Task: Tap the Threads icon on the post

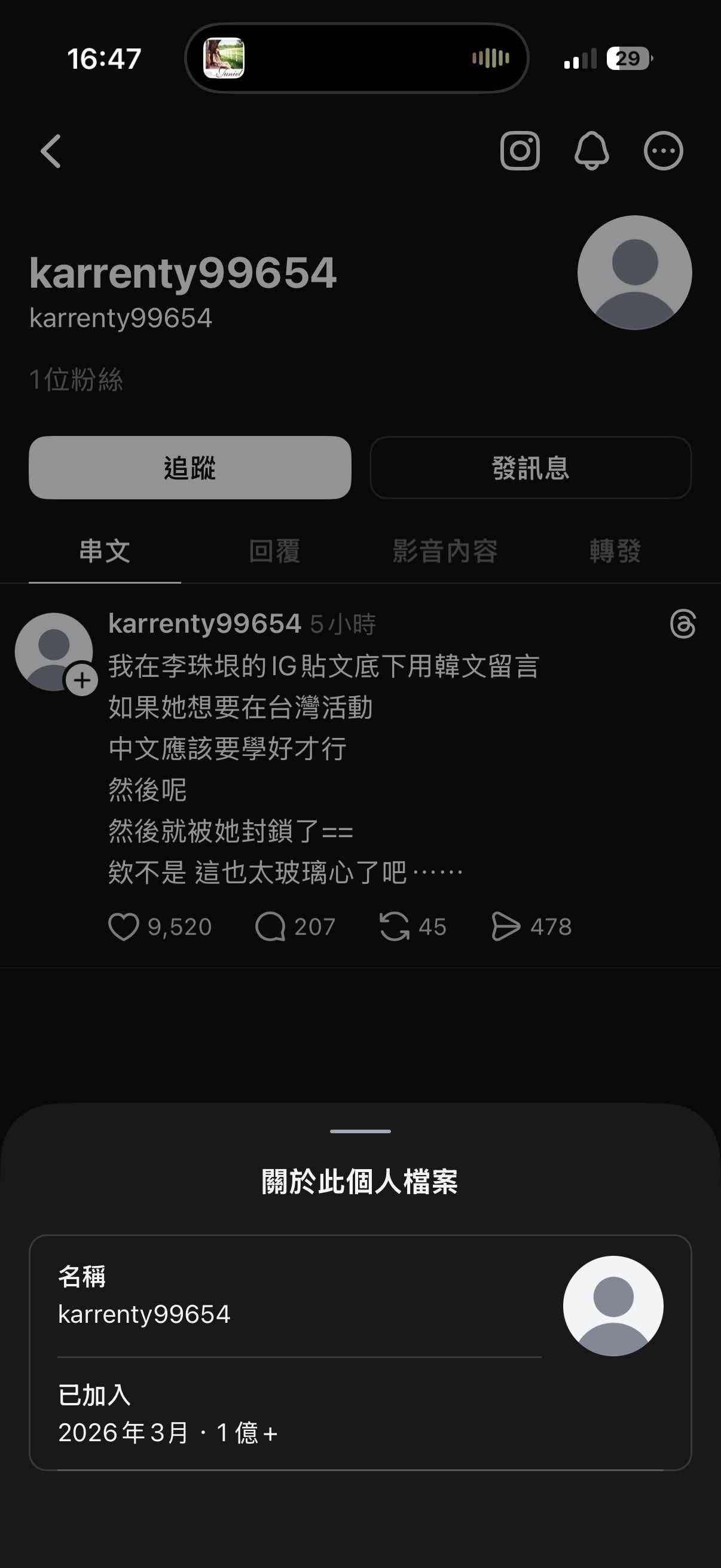Action: pos(683,624)
